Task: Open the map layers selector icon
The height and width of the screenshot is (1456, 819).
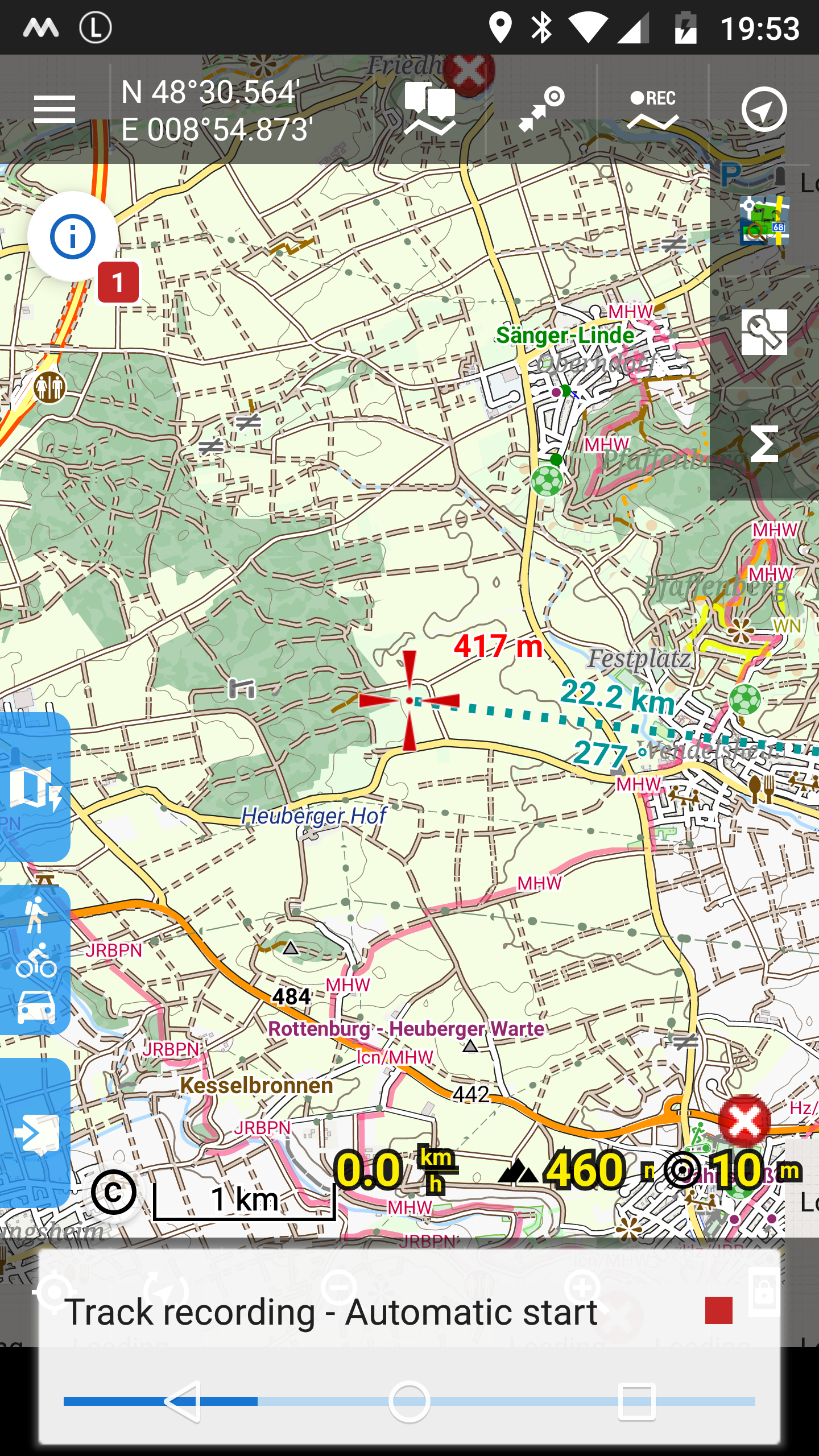Action: pyautogui.click(x=764, y=221)
